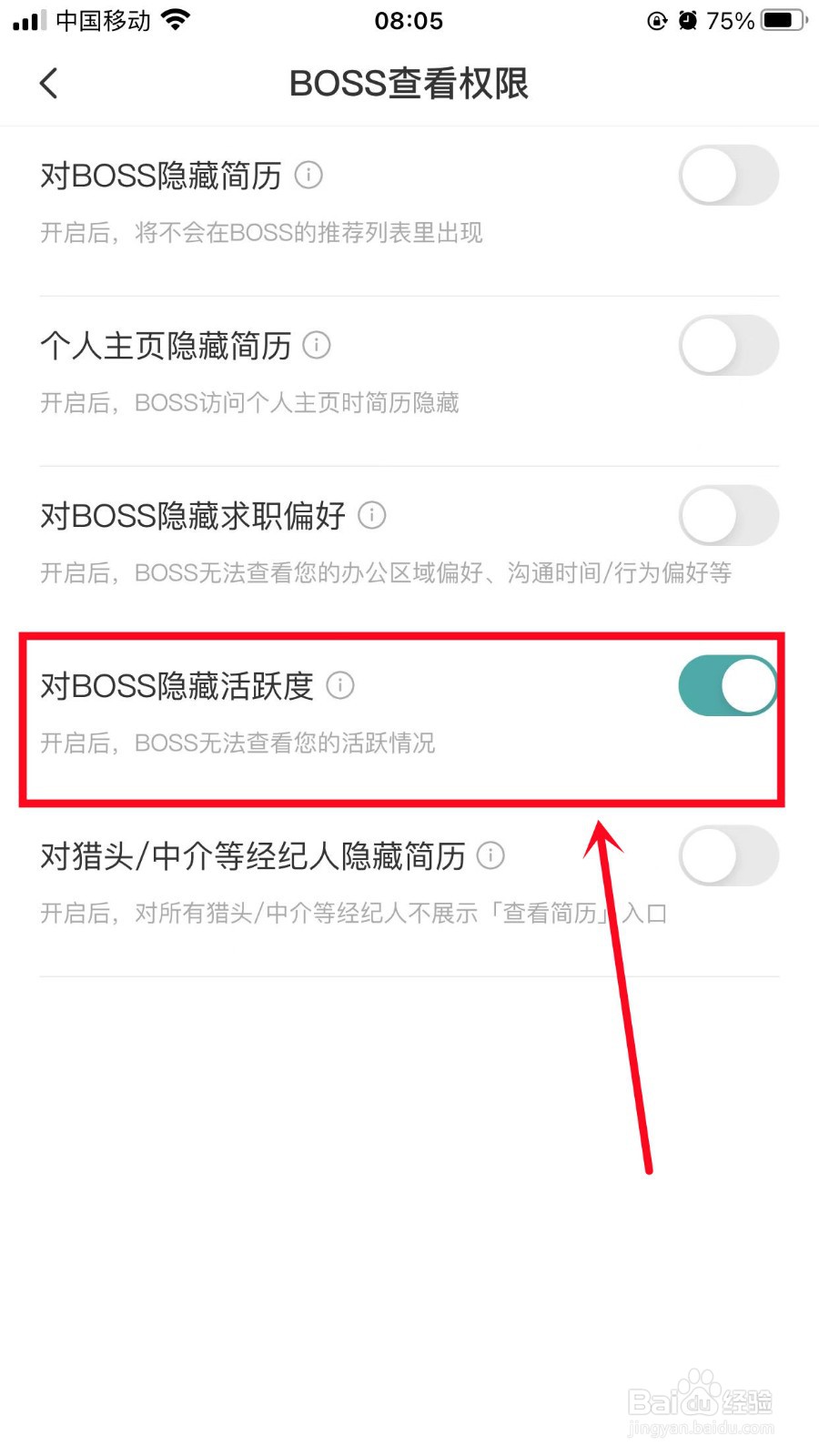Tap the back chevron at top left

47,83
